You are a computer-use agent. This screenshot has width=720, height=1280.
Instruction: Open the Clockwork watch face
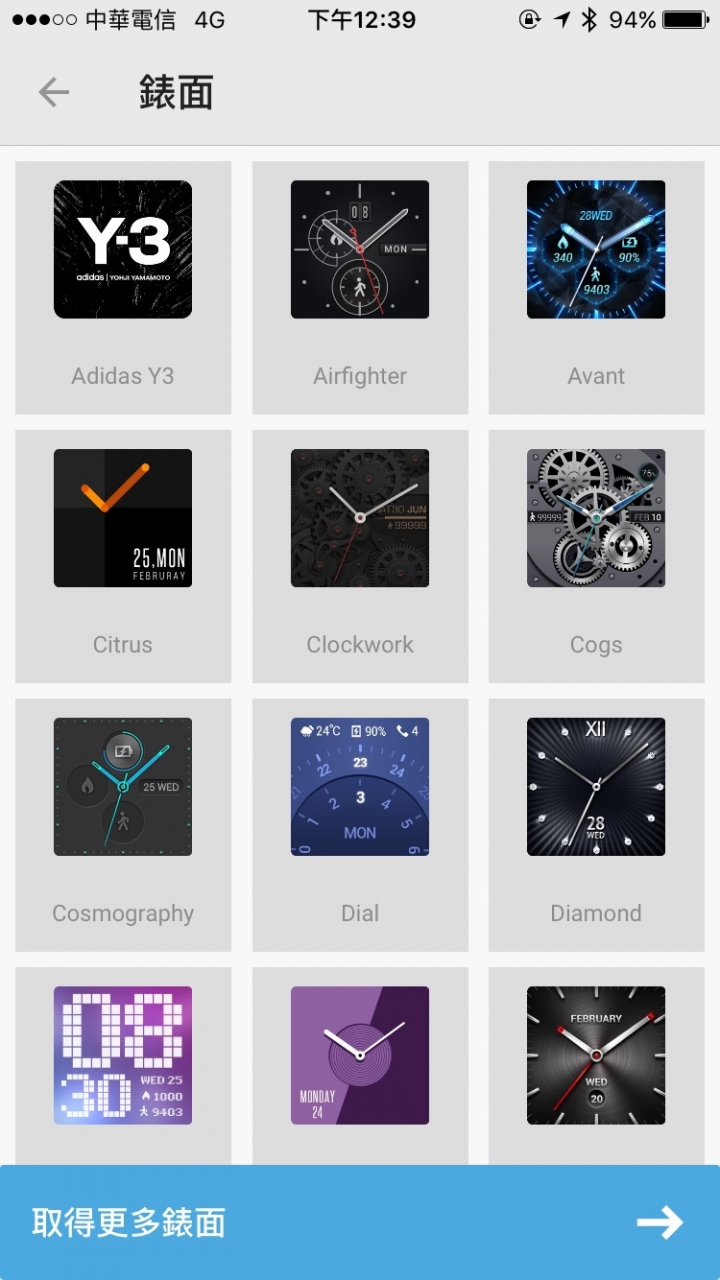coord(360,518)
